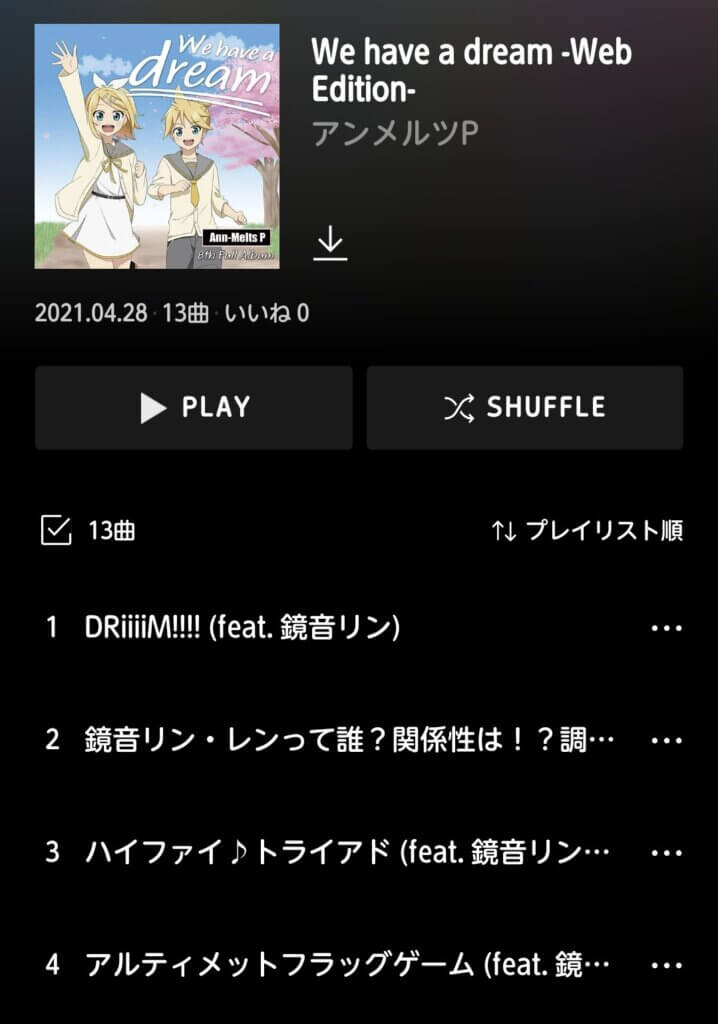The width and height of the screenshot is (718, 1024).
Task: View the album cover artwork
Action: click(x=157, y=146)
